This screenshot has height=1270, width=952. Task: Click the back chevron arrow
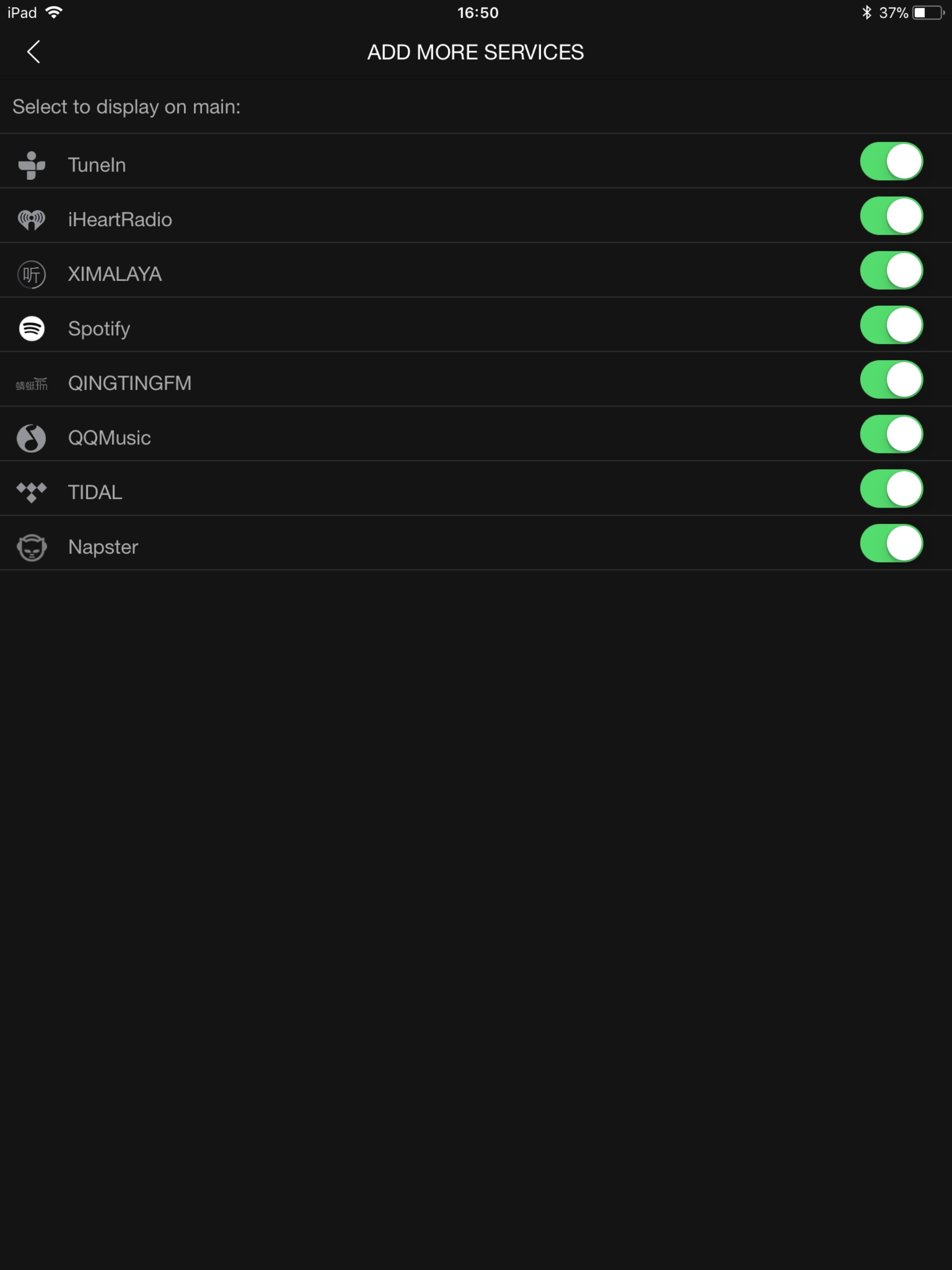[x=33, y=52]
